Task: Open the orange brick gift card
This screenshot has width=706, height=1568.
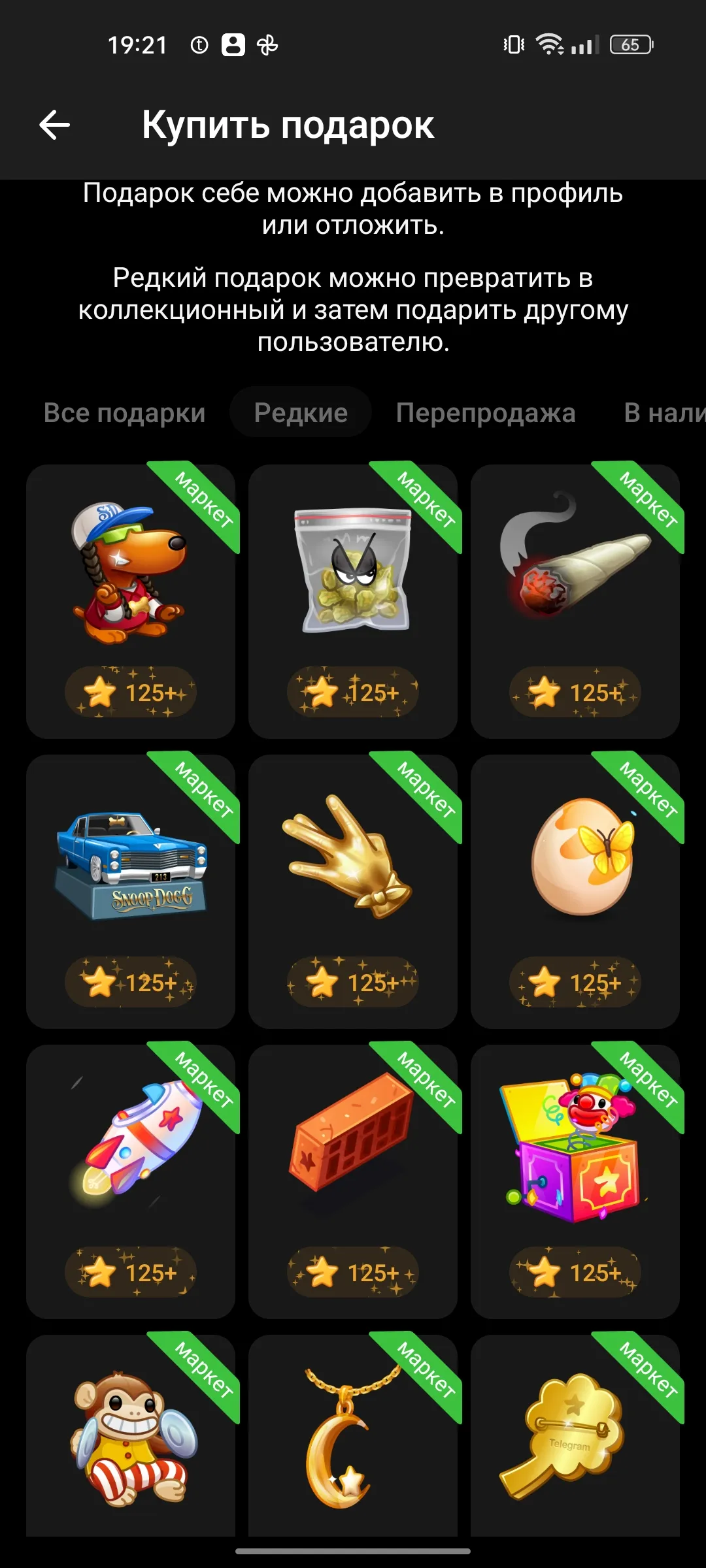Action: [x=353, y=1181]
